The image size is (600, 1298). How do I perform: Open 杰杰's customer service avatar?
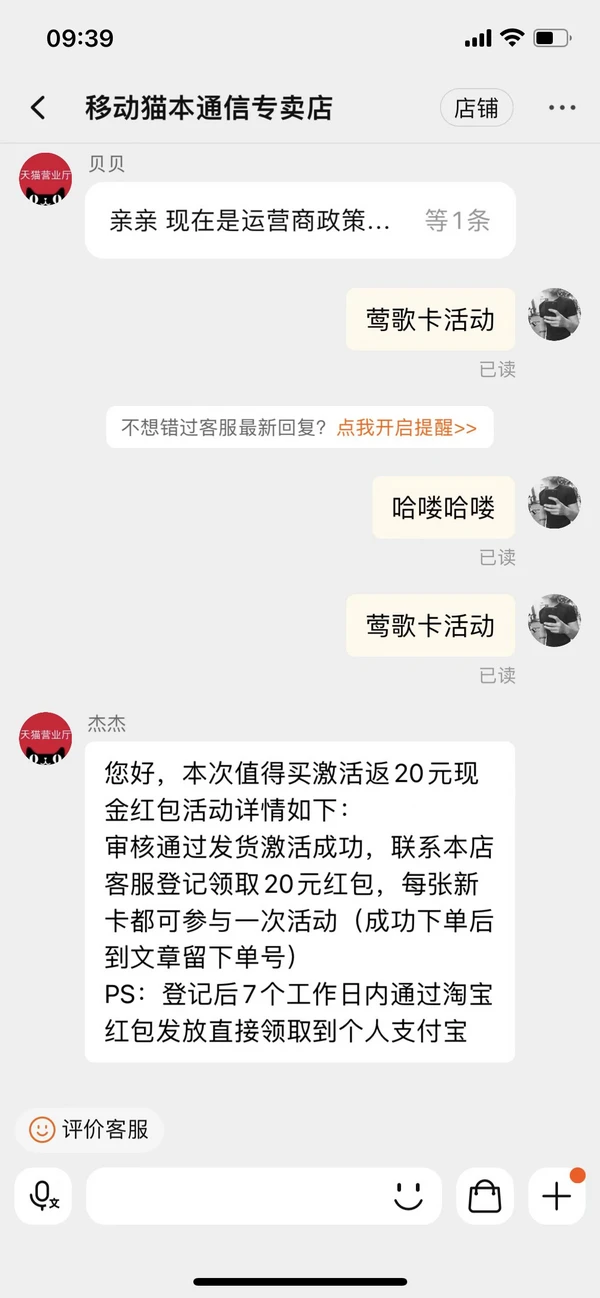click(46, 739)
